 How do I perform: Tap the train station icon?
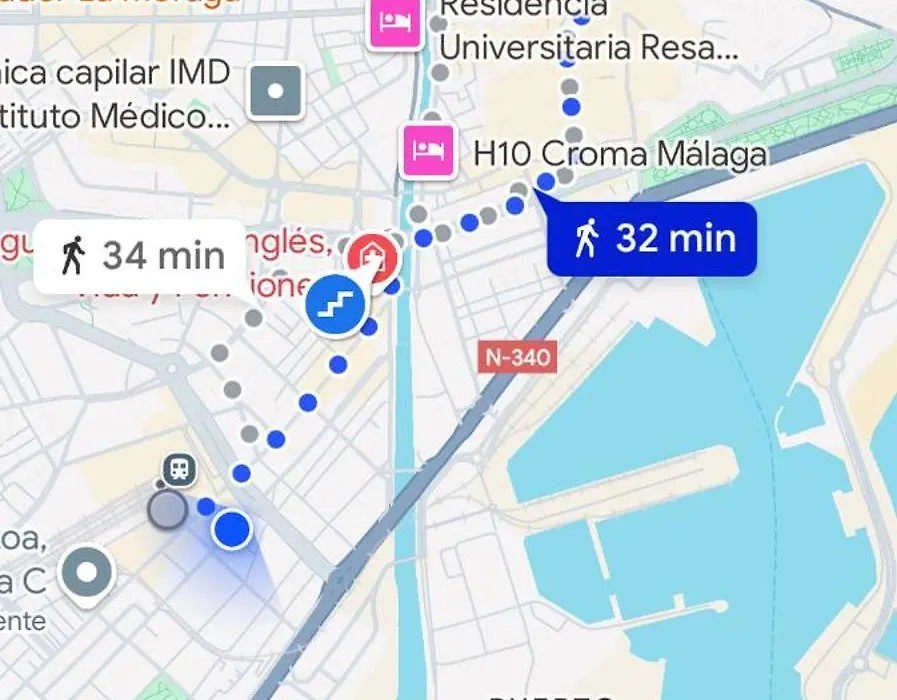pos(180,468)
